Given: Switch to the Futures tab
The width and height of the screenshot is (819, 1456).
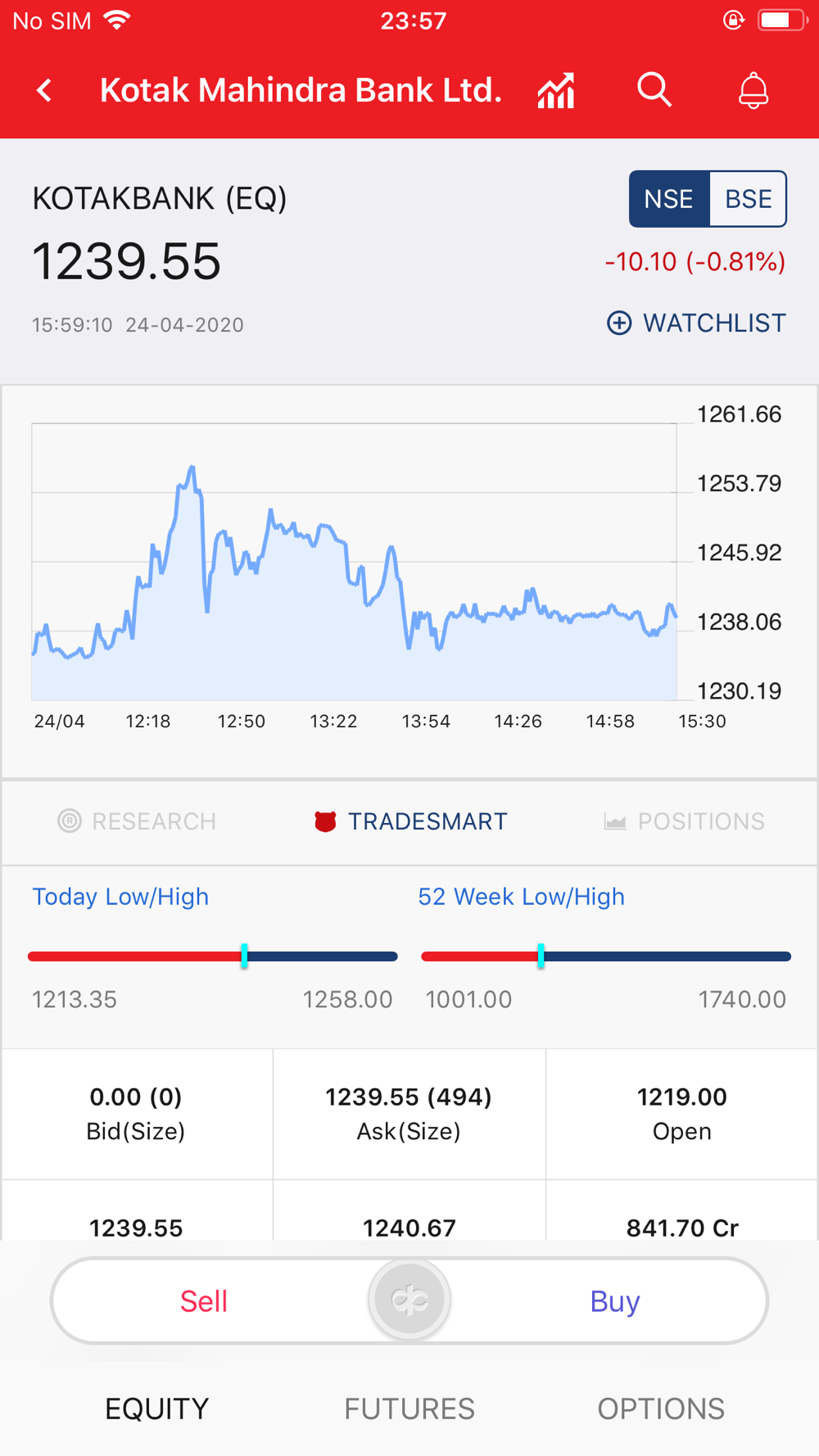Looking at the screenshot, I should click(409, 1409).
